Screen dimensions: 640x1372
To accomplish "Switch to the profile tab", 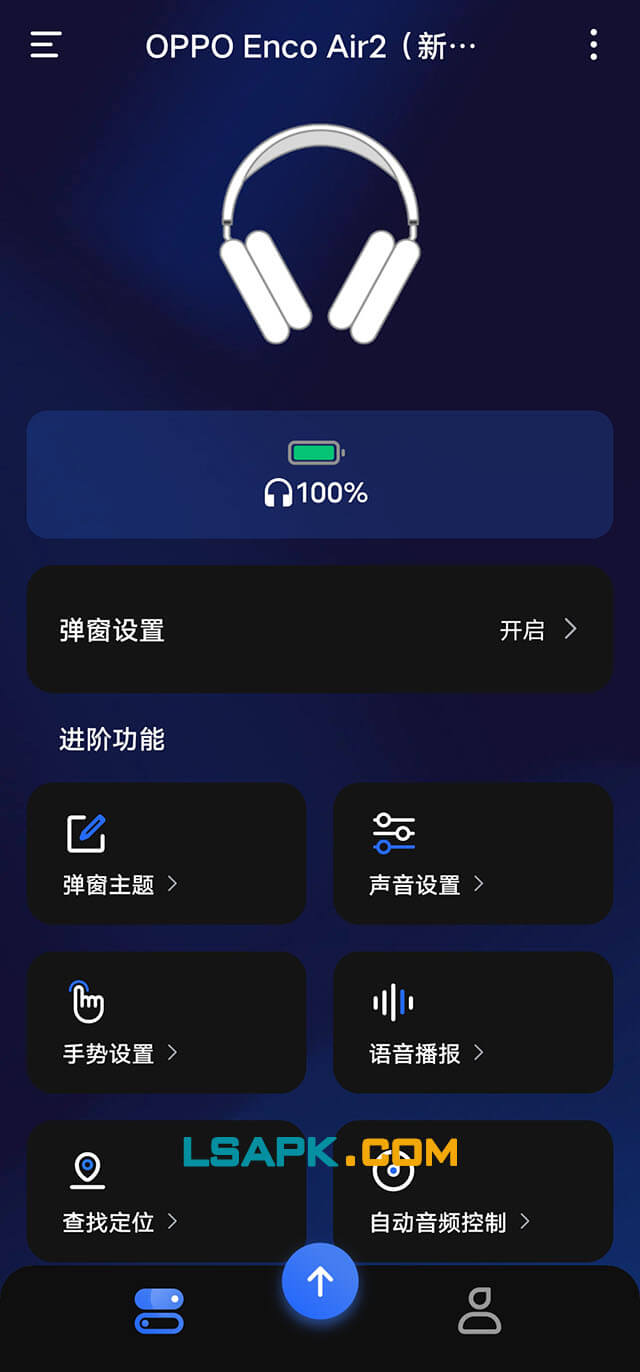I will coord(480,1311).
